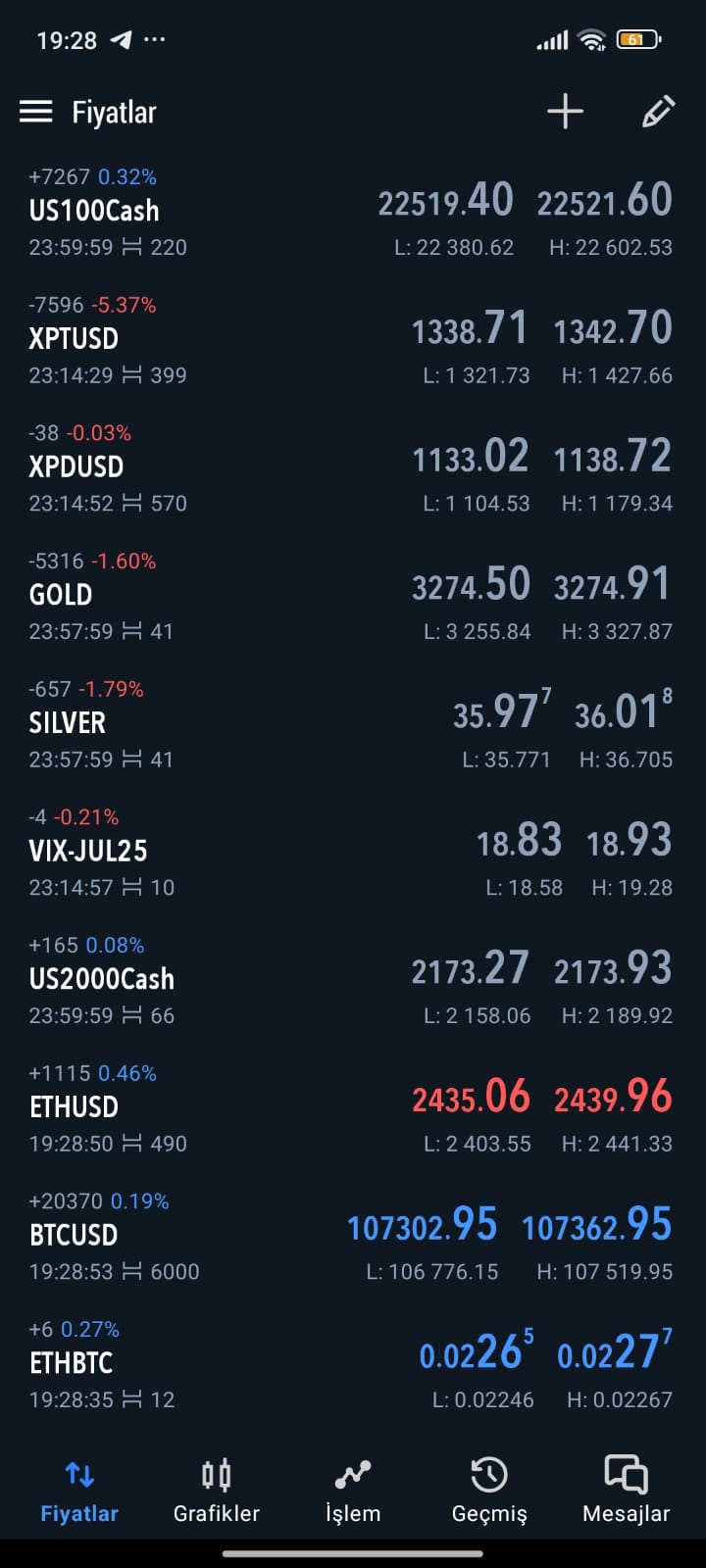Switch to the Mesajlar tab

click(626, 1490)
